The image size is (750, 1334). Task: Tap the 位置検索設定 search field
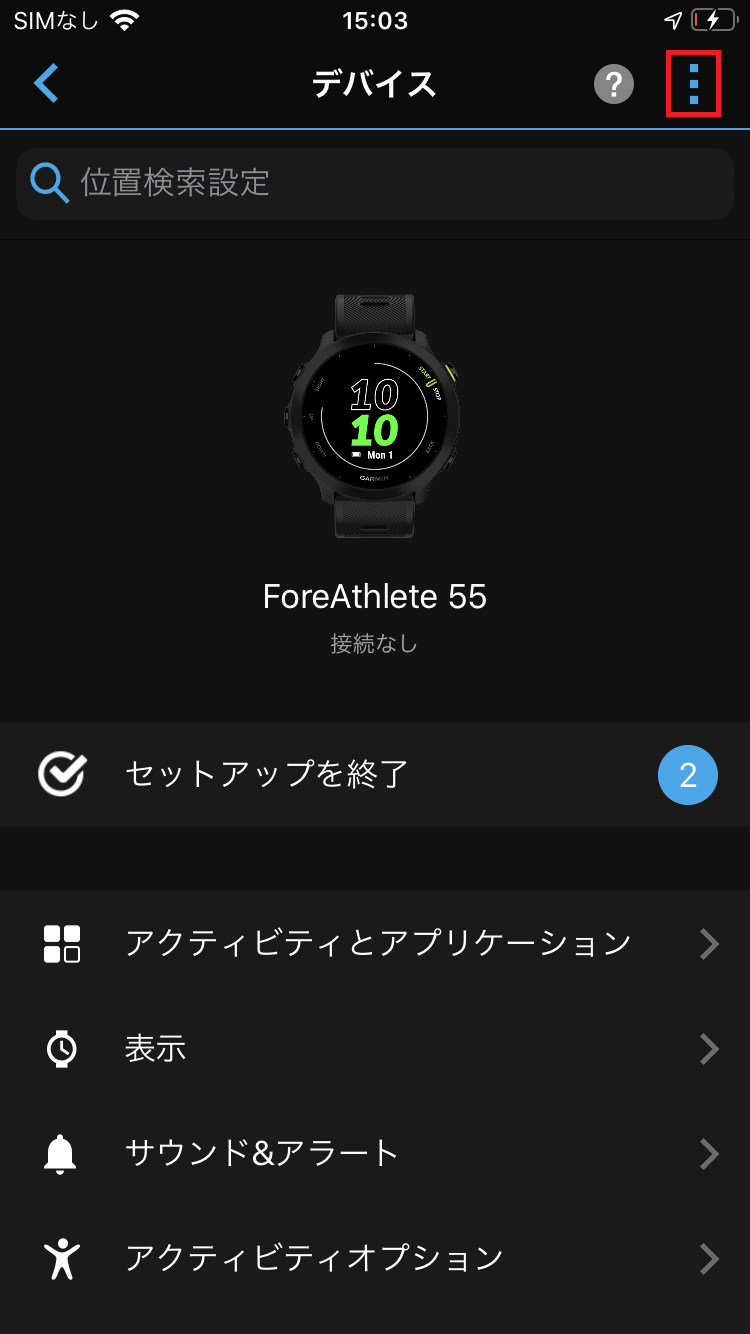pos(375,183)
